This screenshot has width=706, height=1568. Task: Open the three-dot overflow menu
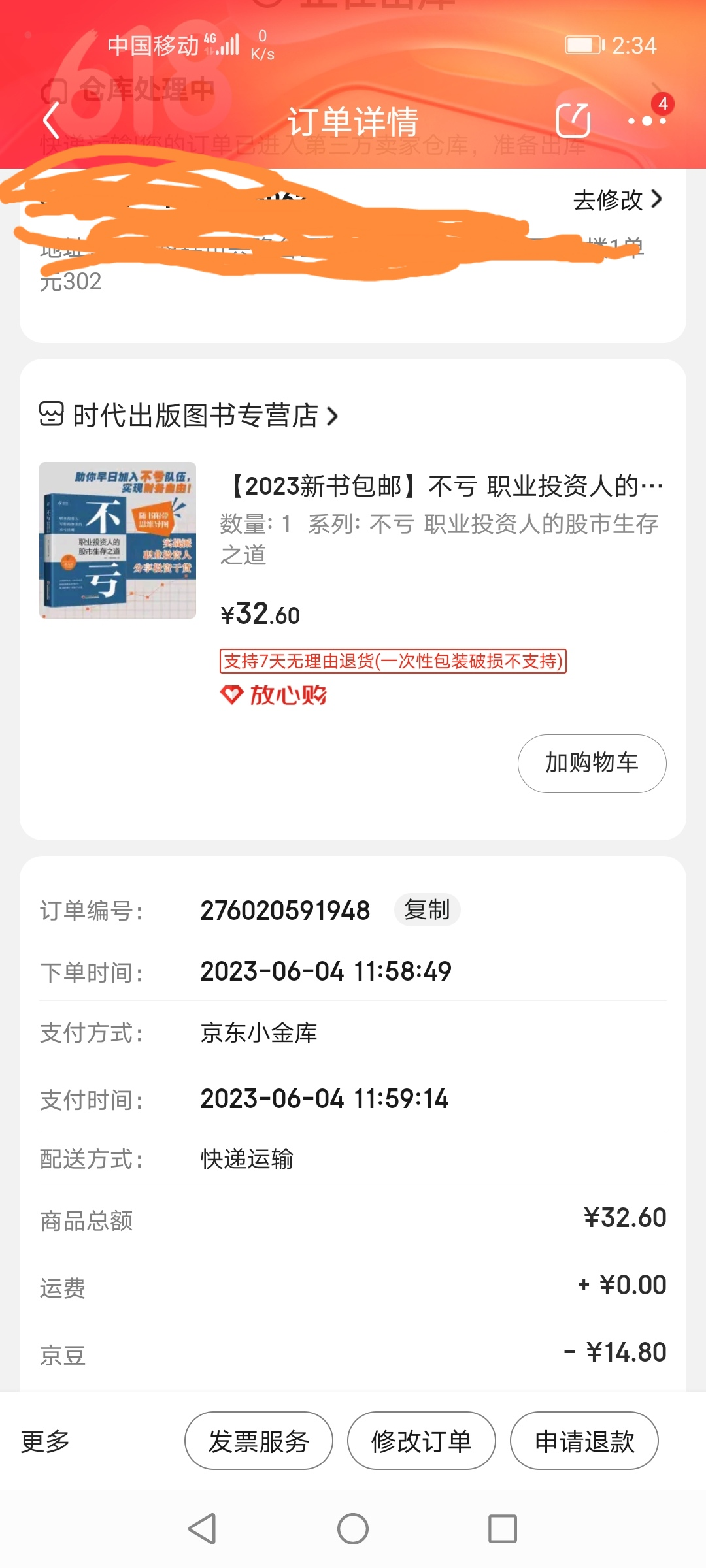[x=647, y=121]
